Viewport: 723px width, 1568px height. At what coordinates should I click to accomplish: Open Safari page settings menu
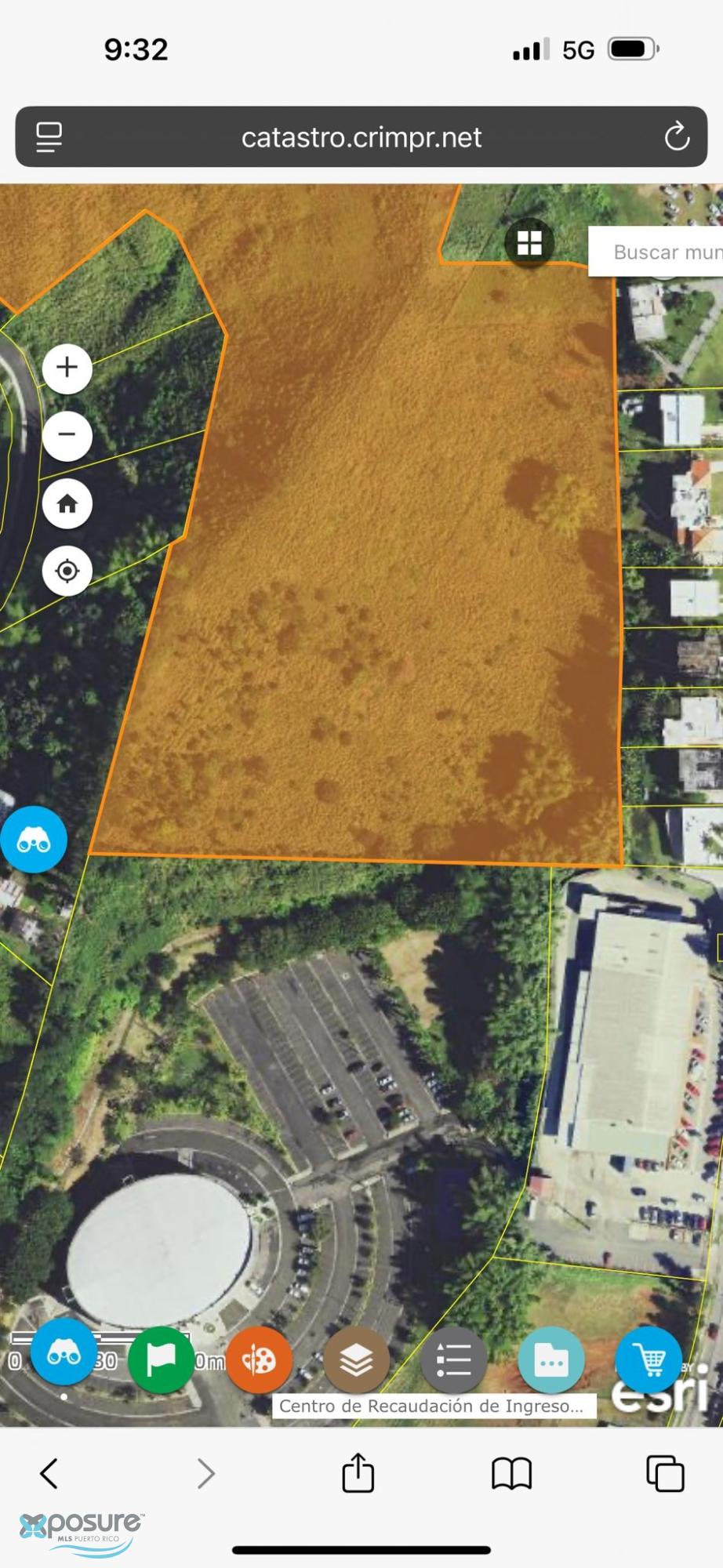(49, 137)
